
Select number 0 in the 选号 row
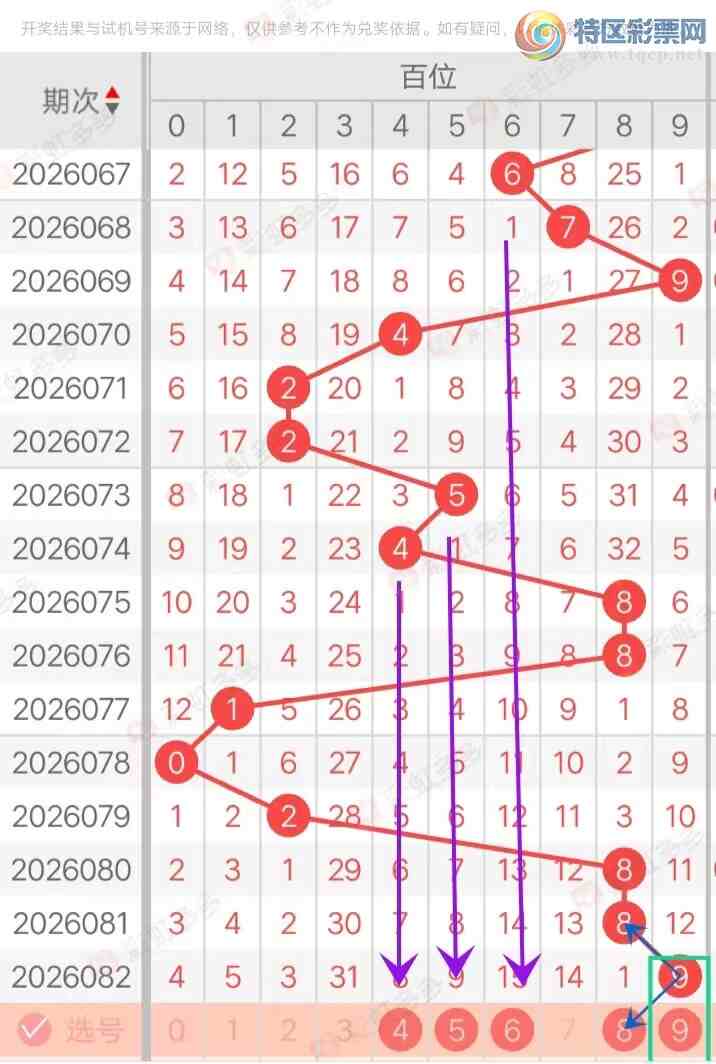click(x=177, y=1028)
